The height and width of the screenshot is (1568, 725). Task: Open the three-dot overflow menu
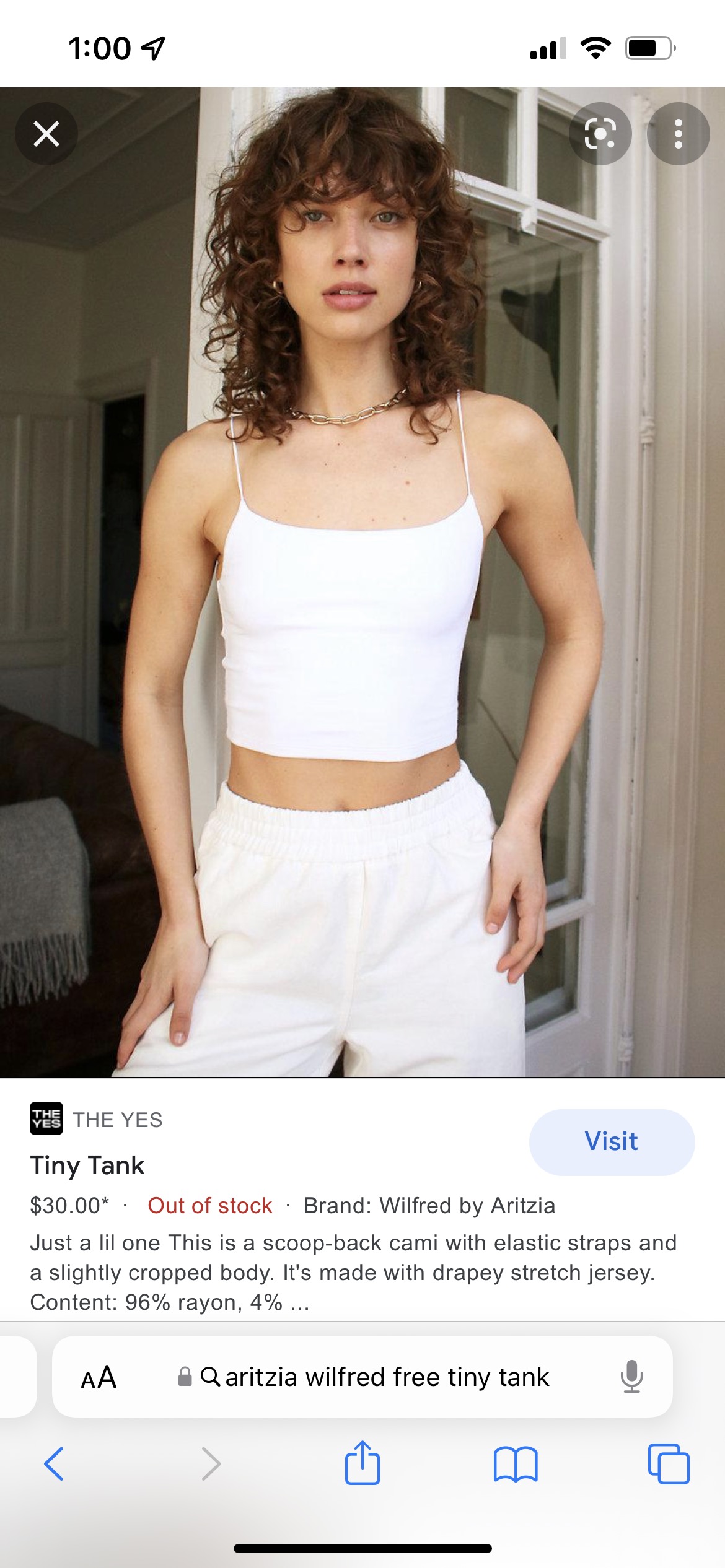tap(678, 134)
